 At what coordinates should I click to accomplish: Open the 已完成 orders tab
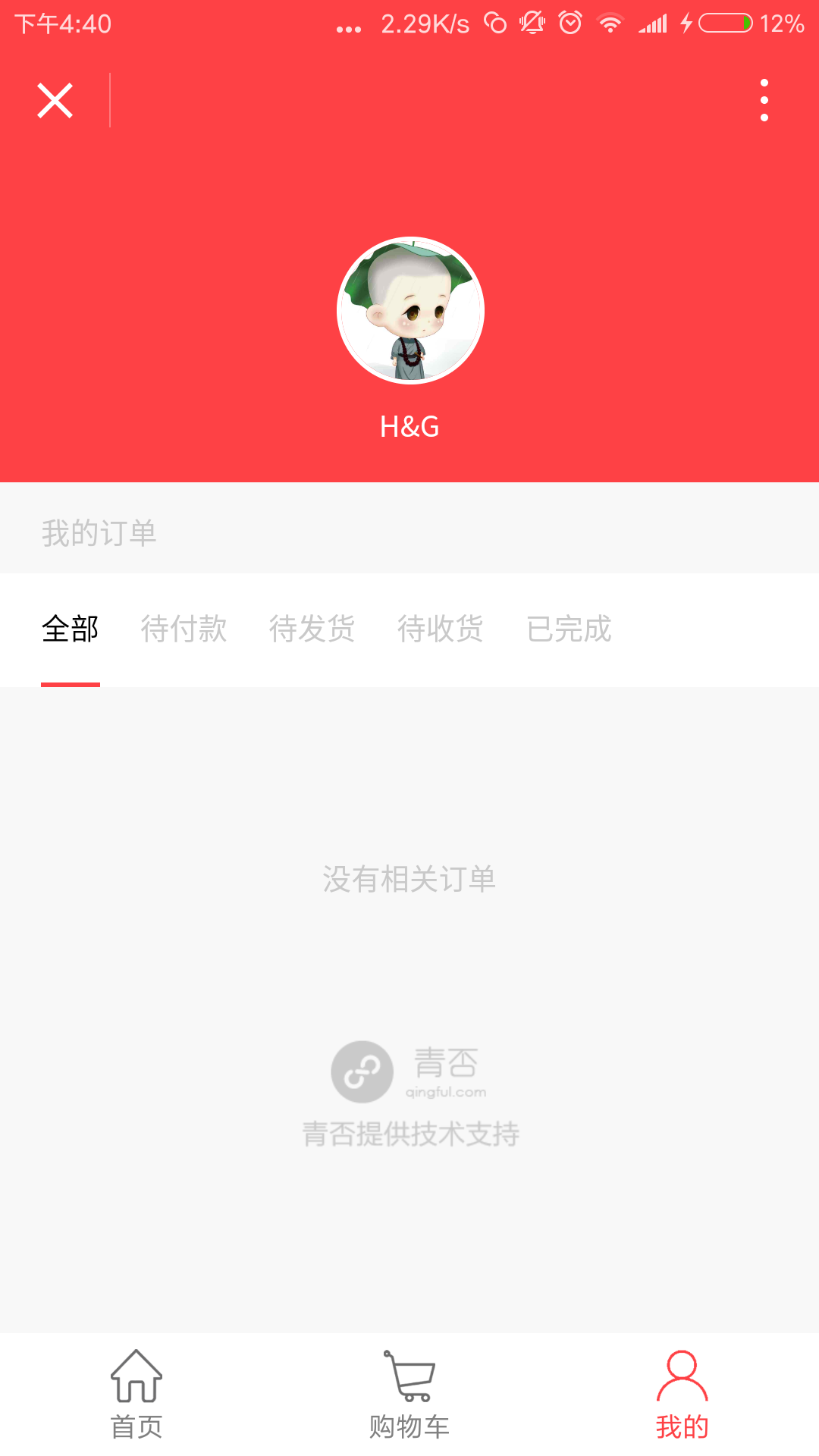click(569, 629)
